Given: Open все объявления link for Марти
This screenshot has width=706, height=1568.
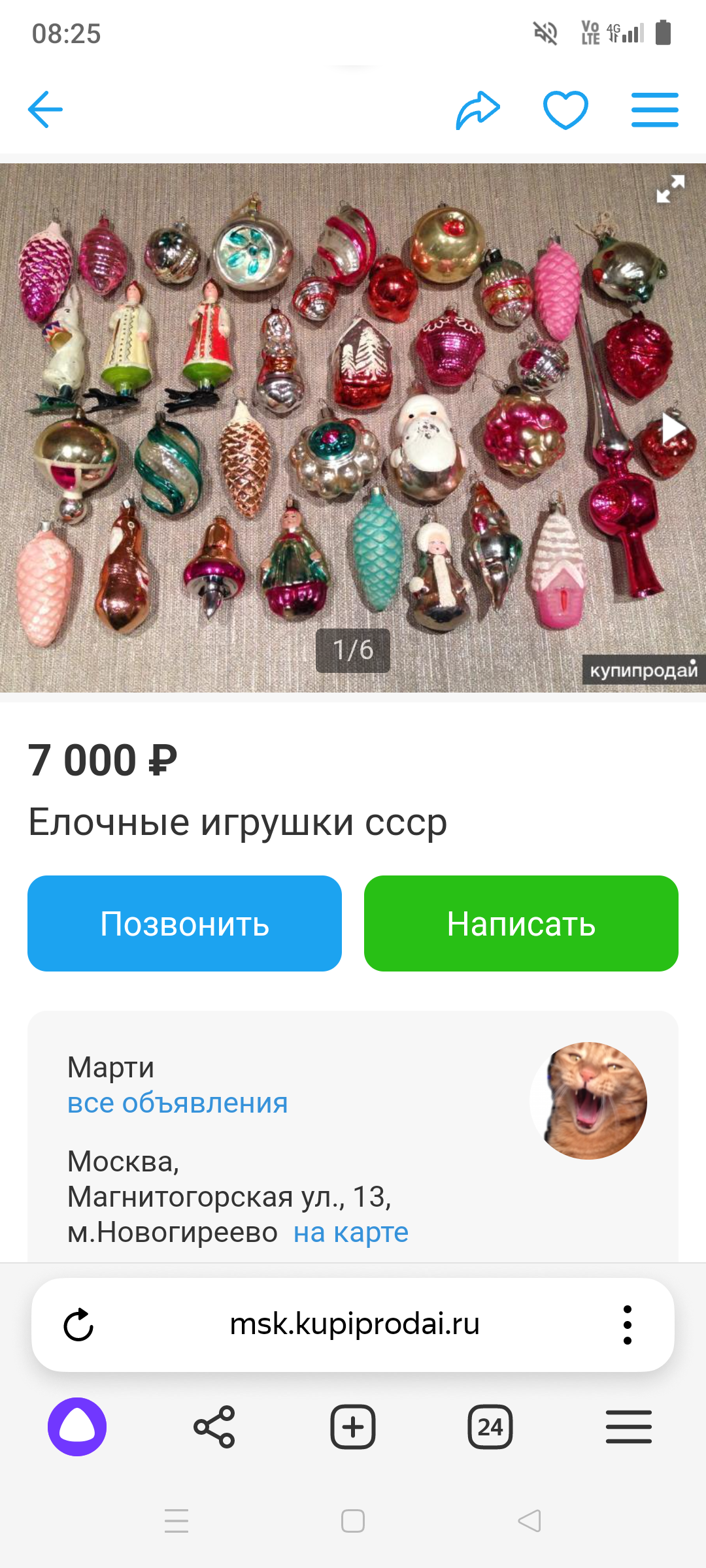Looking at the screenshot, I should coord(177,1103).
